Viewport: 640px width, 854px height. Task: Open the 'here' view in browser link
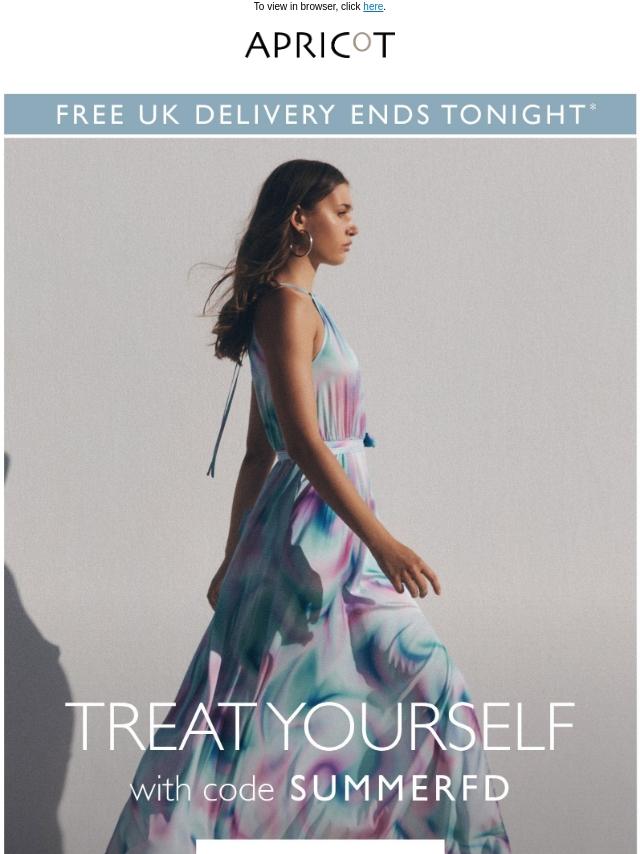(x=372, y=7)
